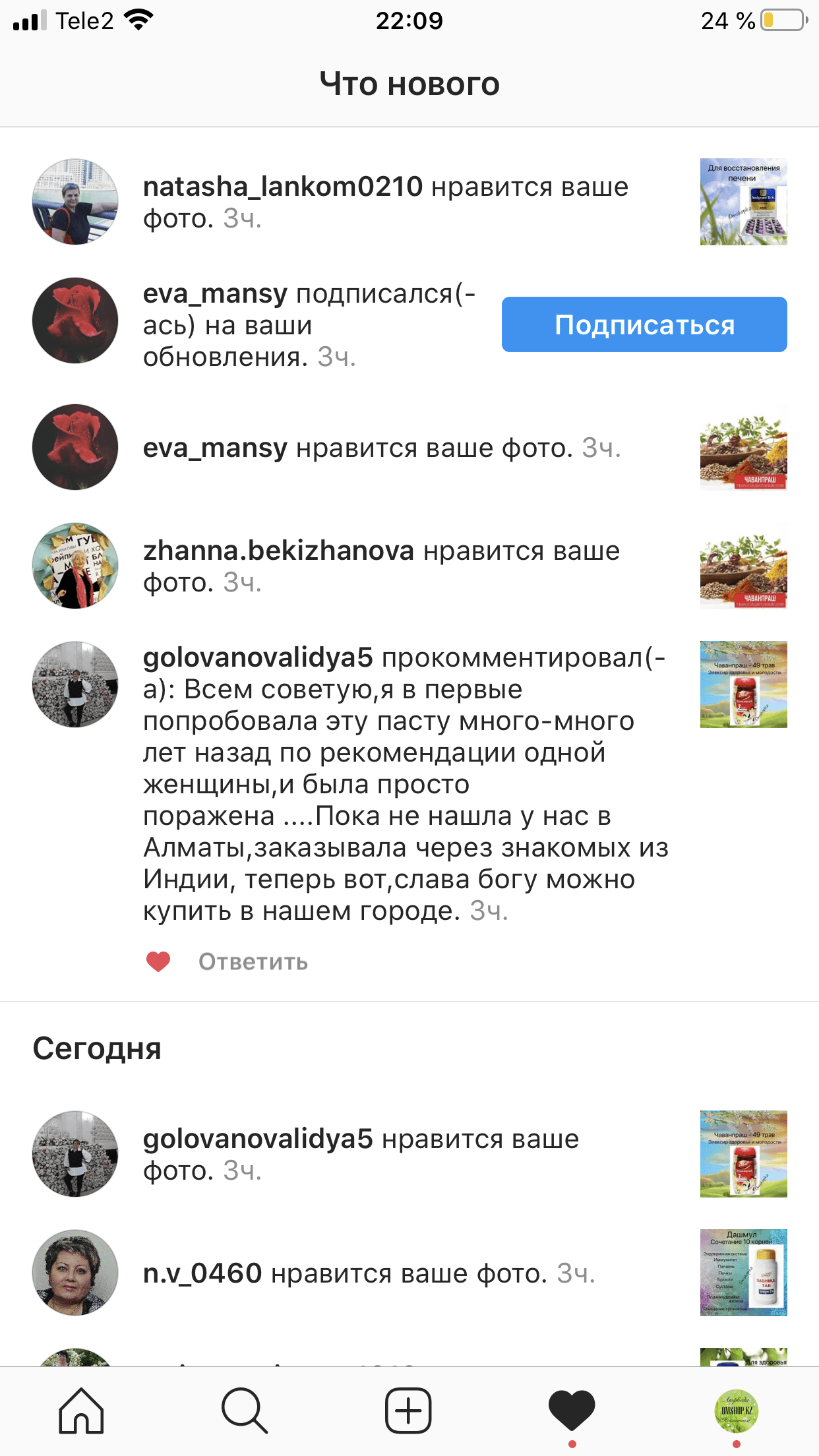Create a new post with plus icon
Viewport: 819px width, 1456px height.
(408, 1410)
